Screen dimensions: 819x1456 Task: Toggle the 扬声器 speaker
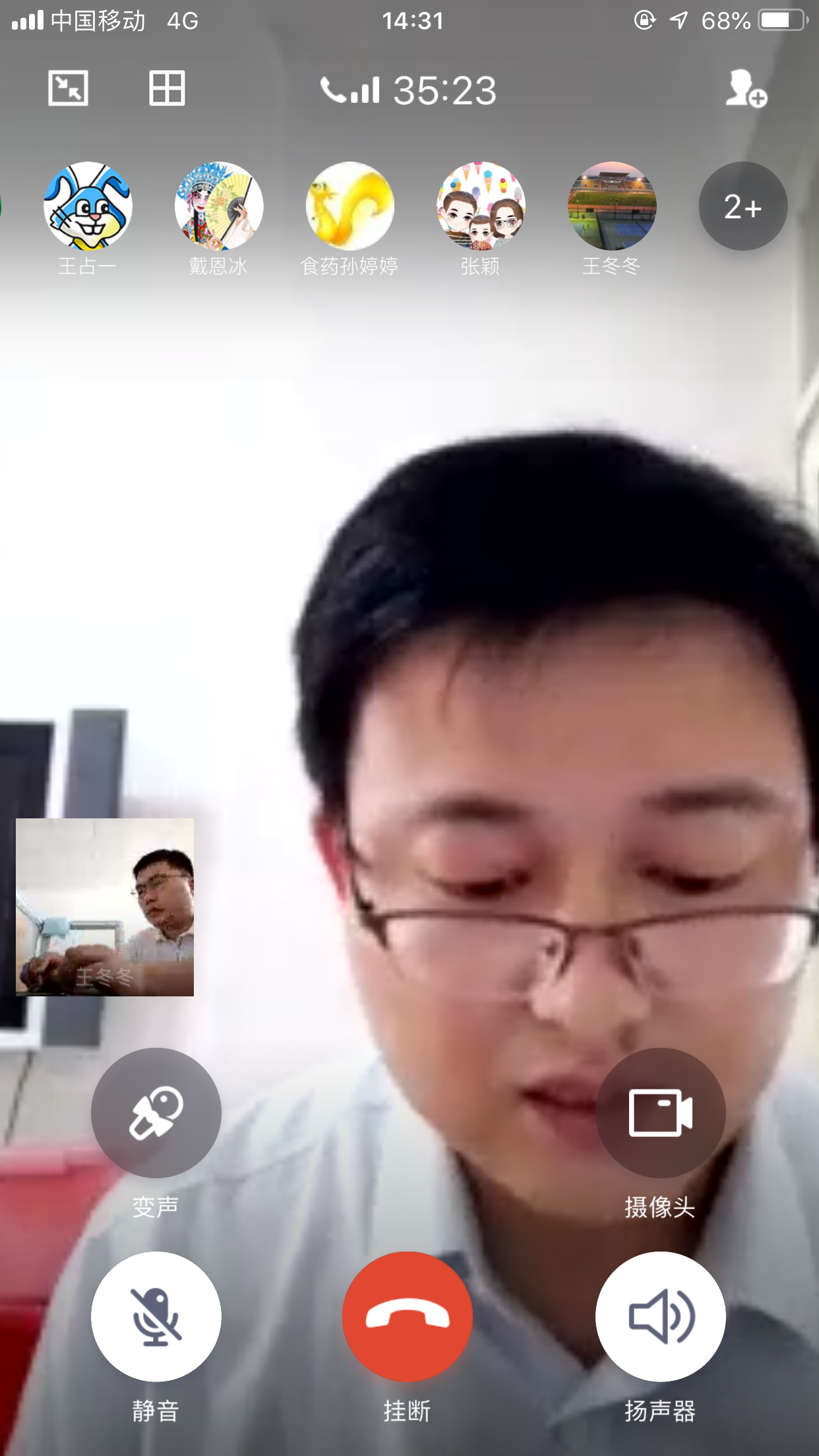[660, 1316]
